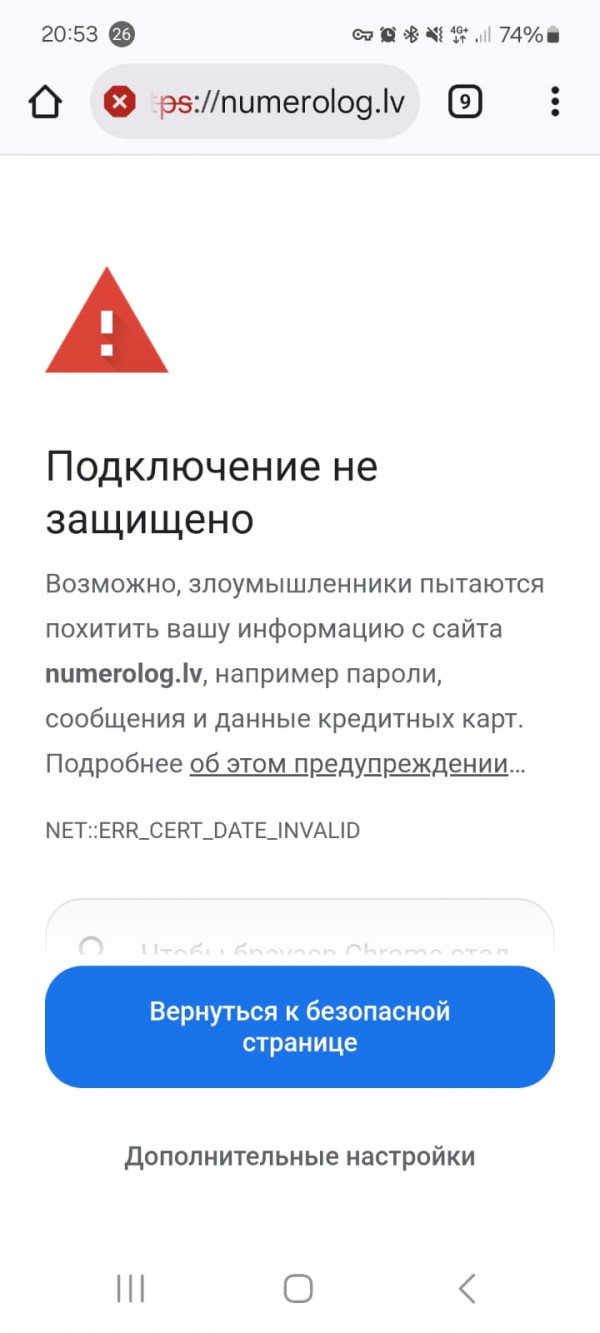
Task: Tap 'Вернуться к безопасной странице' button
Action: pos(300,1026)
